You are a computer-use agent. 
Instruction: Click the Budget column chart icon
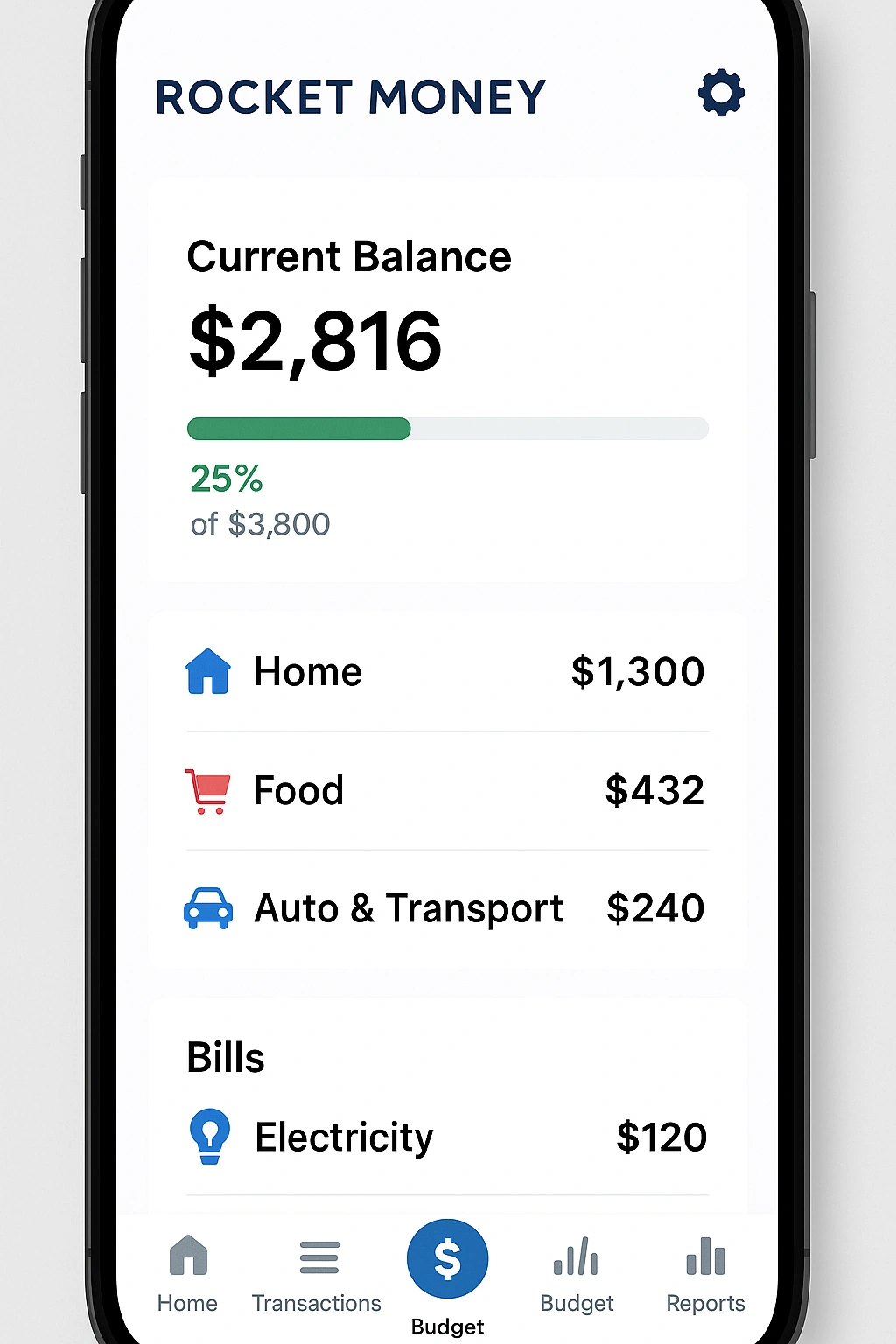click(x=576, y=1257)
